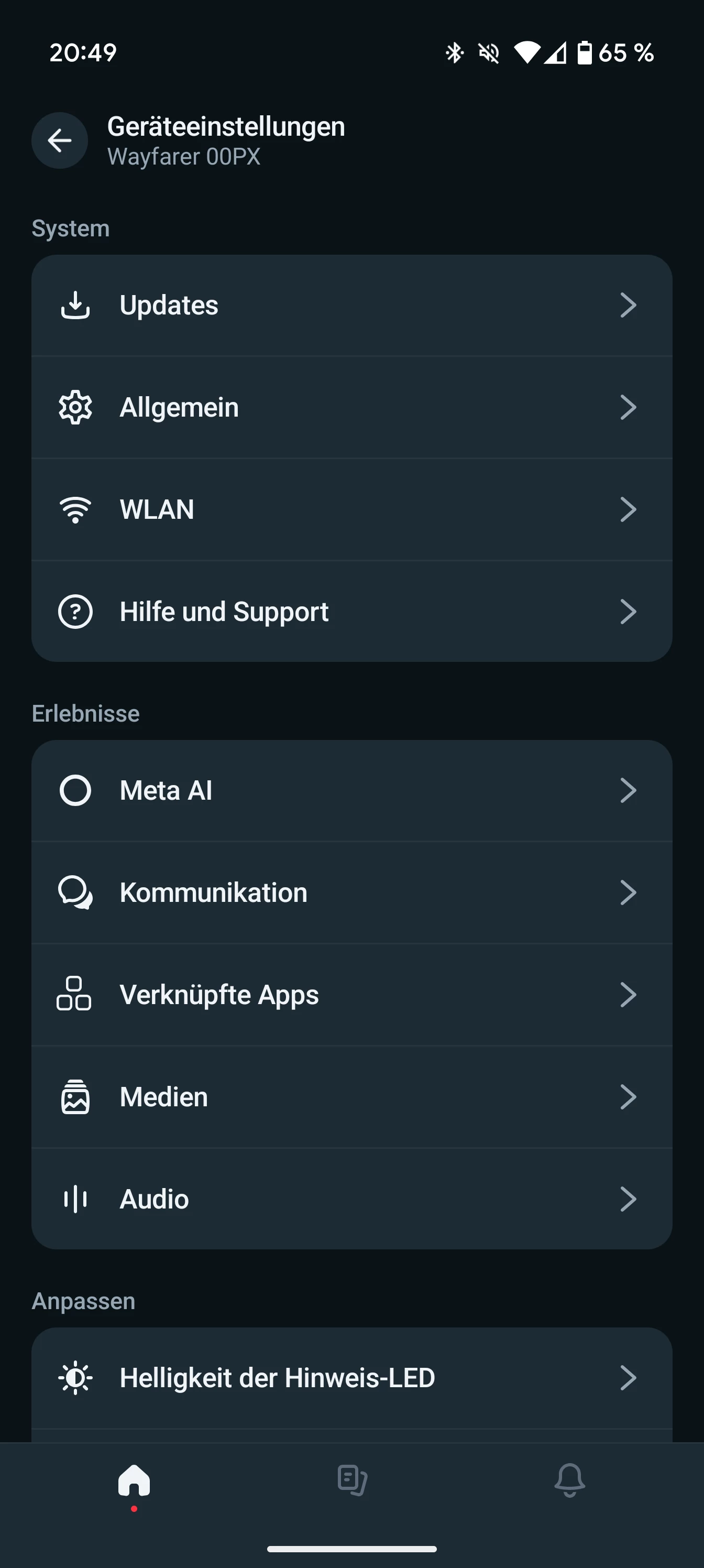Switch to the news feed tab
704x1568 pixels.
click(353, 1480)
